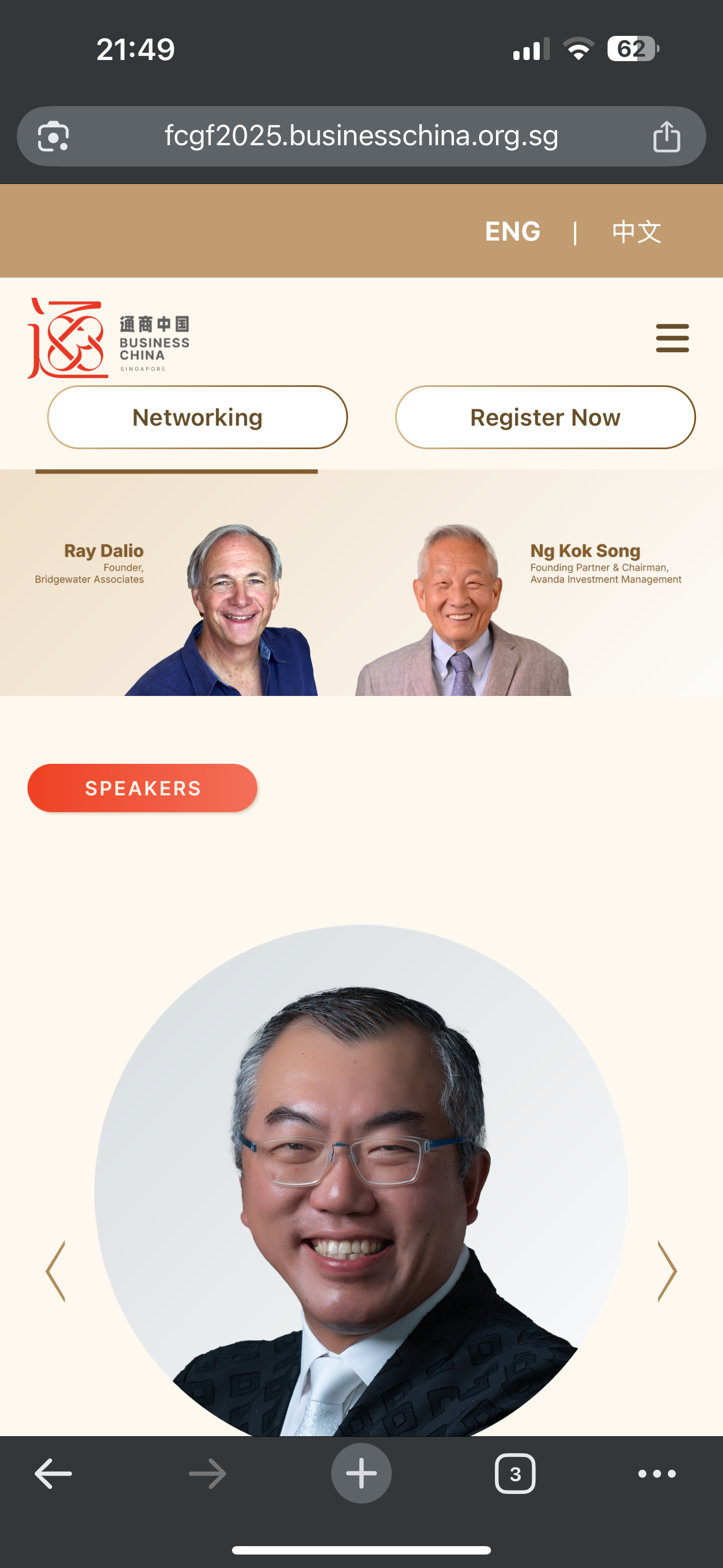This screenshot has width=723, height=1568.
Task: Tap the Register Now button
Action: 545,418
